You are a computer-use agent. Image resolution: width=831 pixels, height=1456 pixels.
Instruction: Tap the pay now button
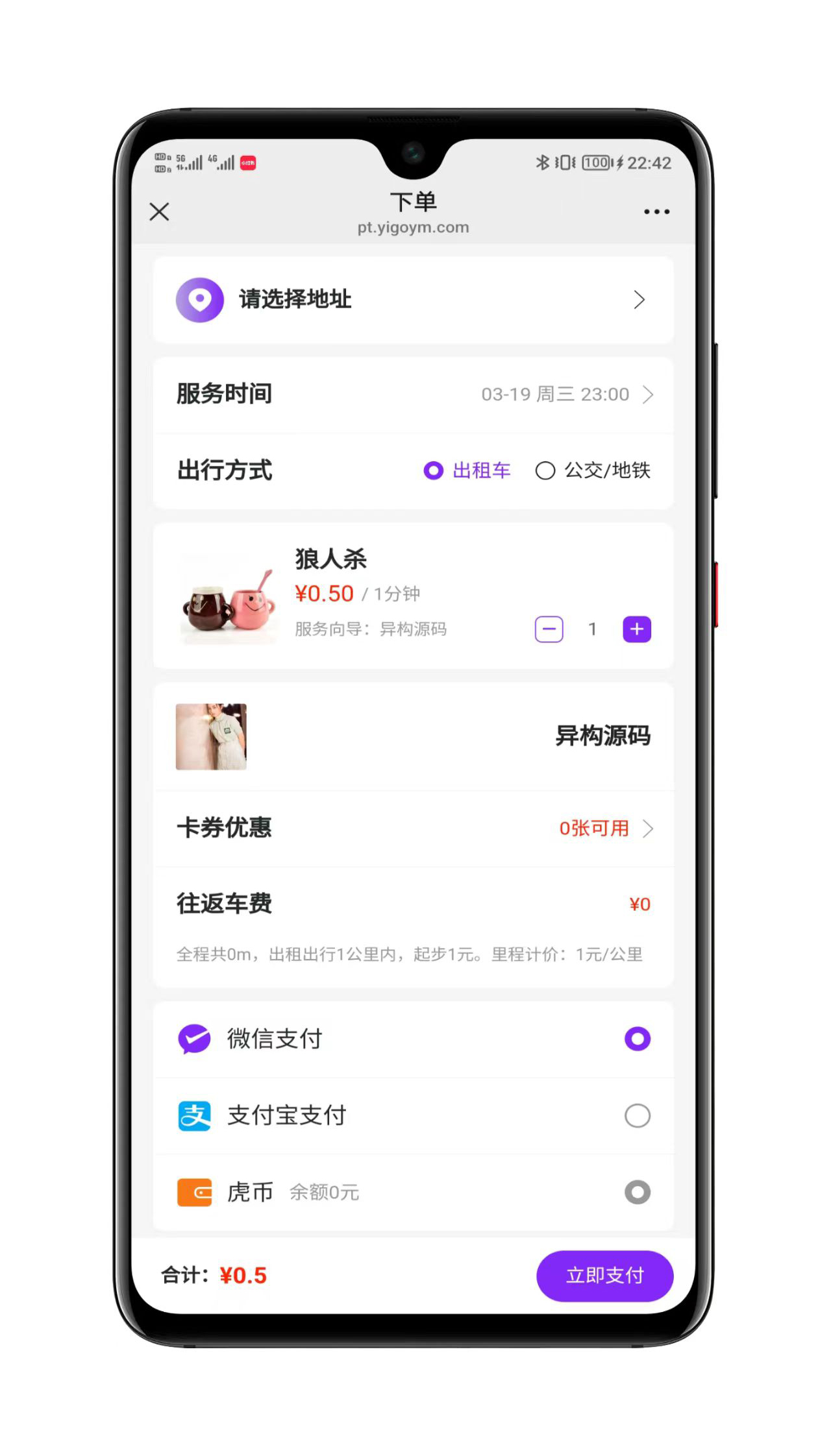[x=604, y=1276]
